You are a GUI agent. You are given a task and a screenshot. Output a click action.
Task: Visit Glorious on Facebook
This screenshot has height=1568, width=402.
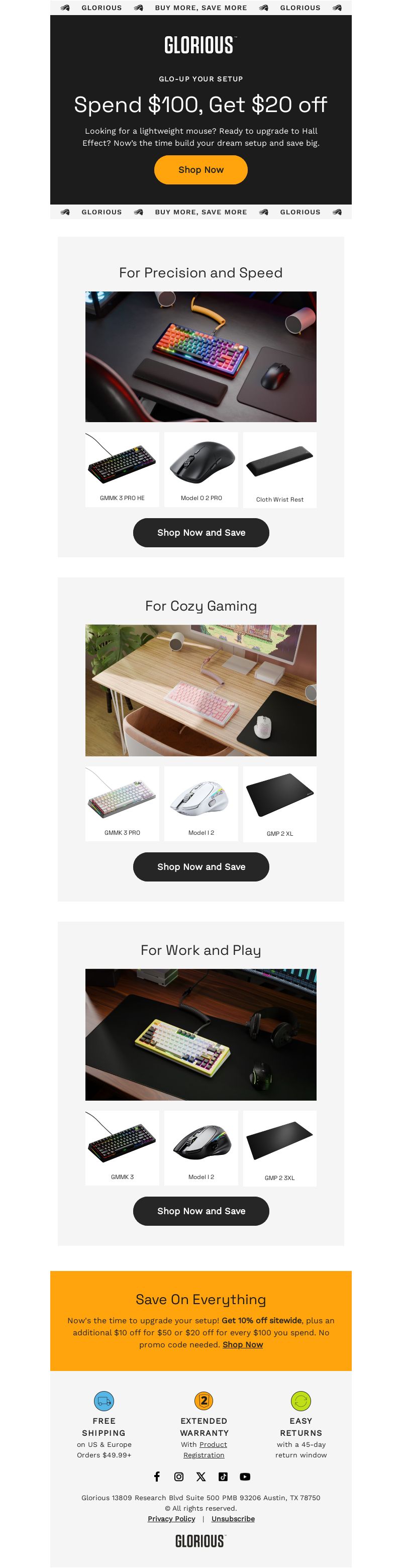pyautogui.click(x=157, y=1477)
